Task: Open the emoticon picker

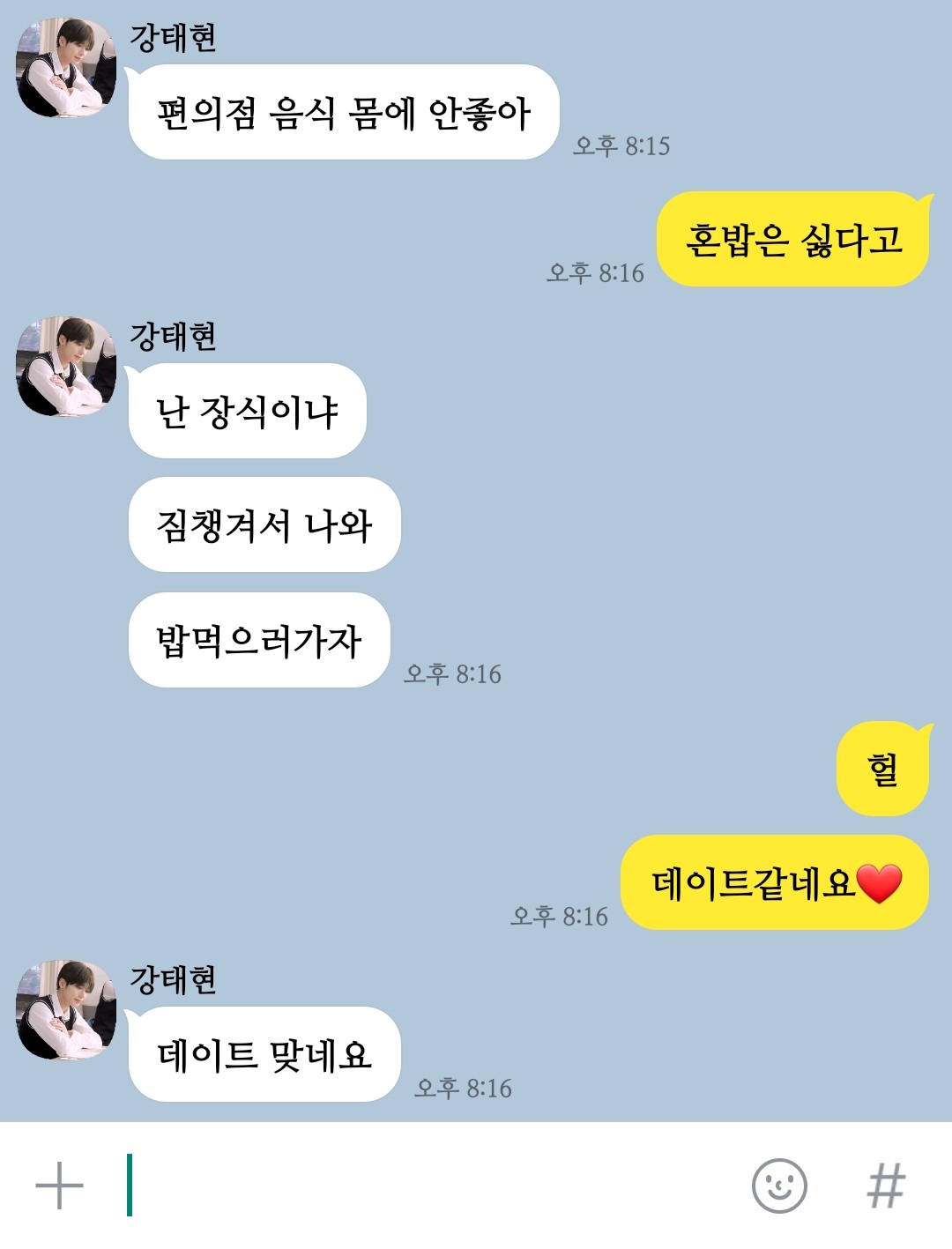Action: [779, 1186]
